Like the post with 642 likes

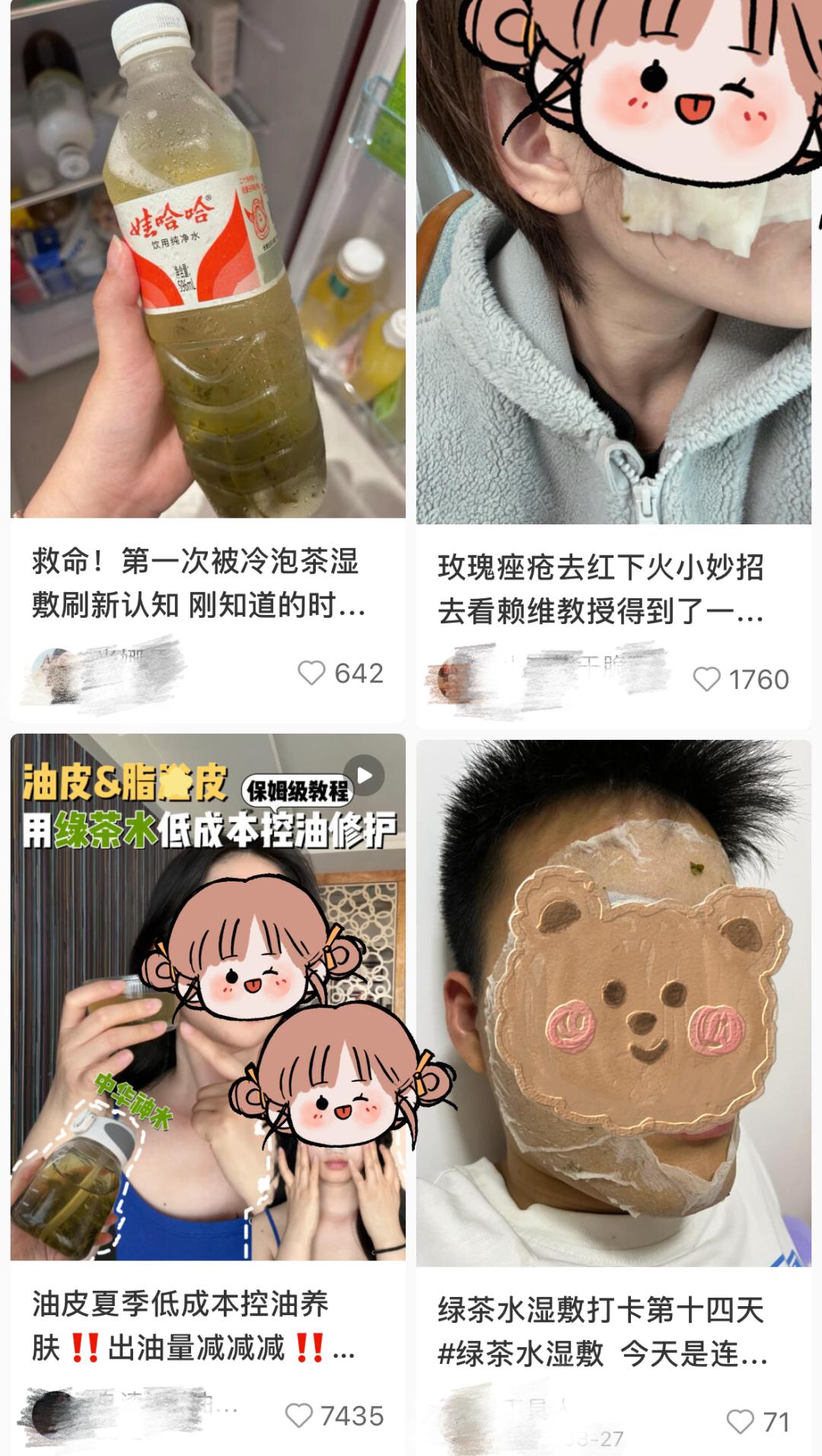(x=311, y=673)
